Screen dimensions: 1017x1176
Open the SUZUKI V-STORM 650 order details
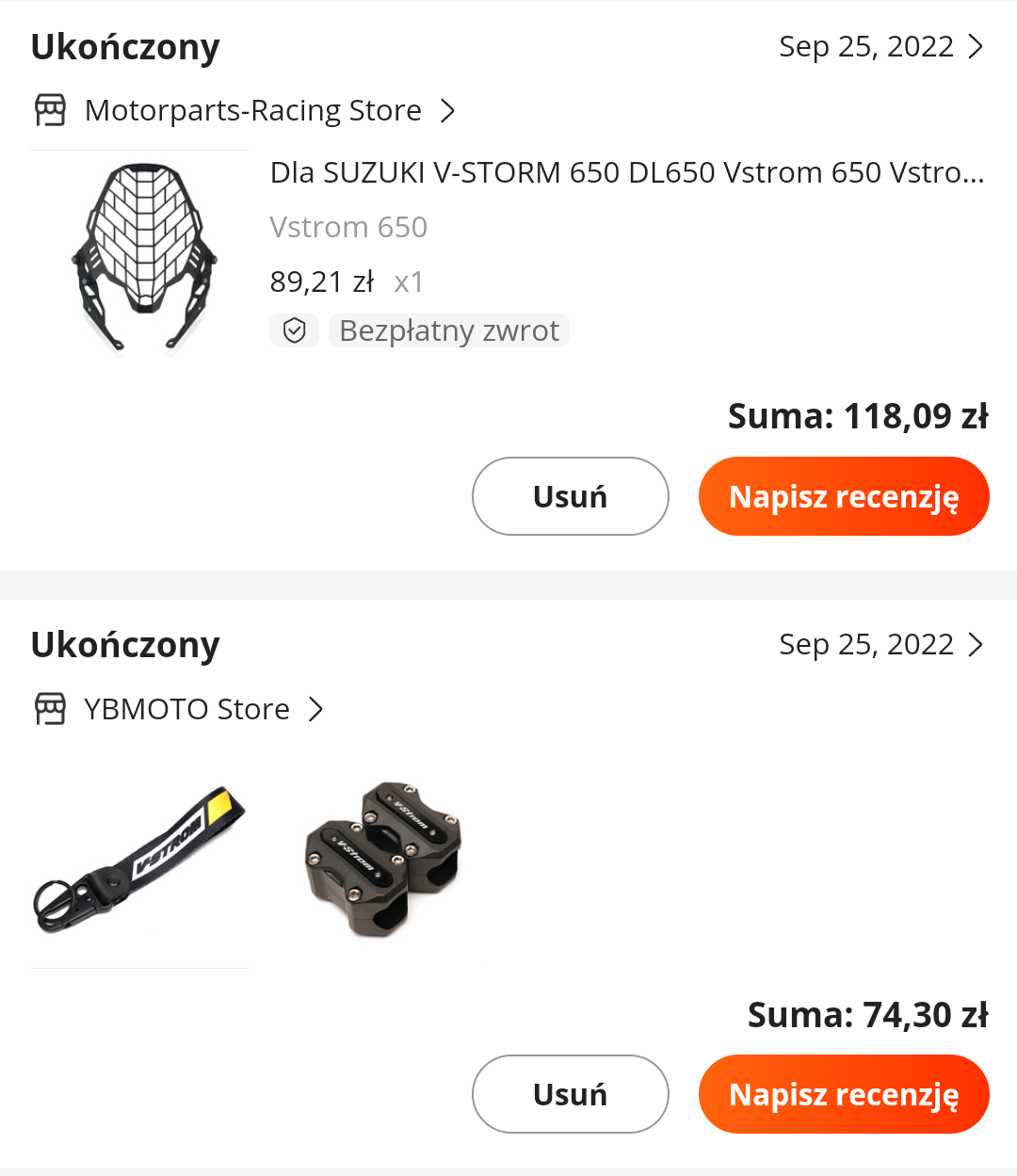[x=626, y=173]
